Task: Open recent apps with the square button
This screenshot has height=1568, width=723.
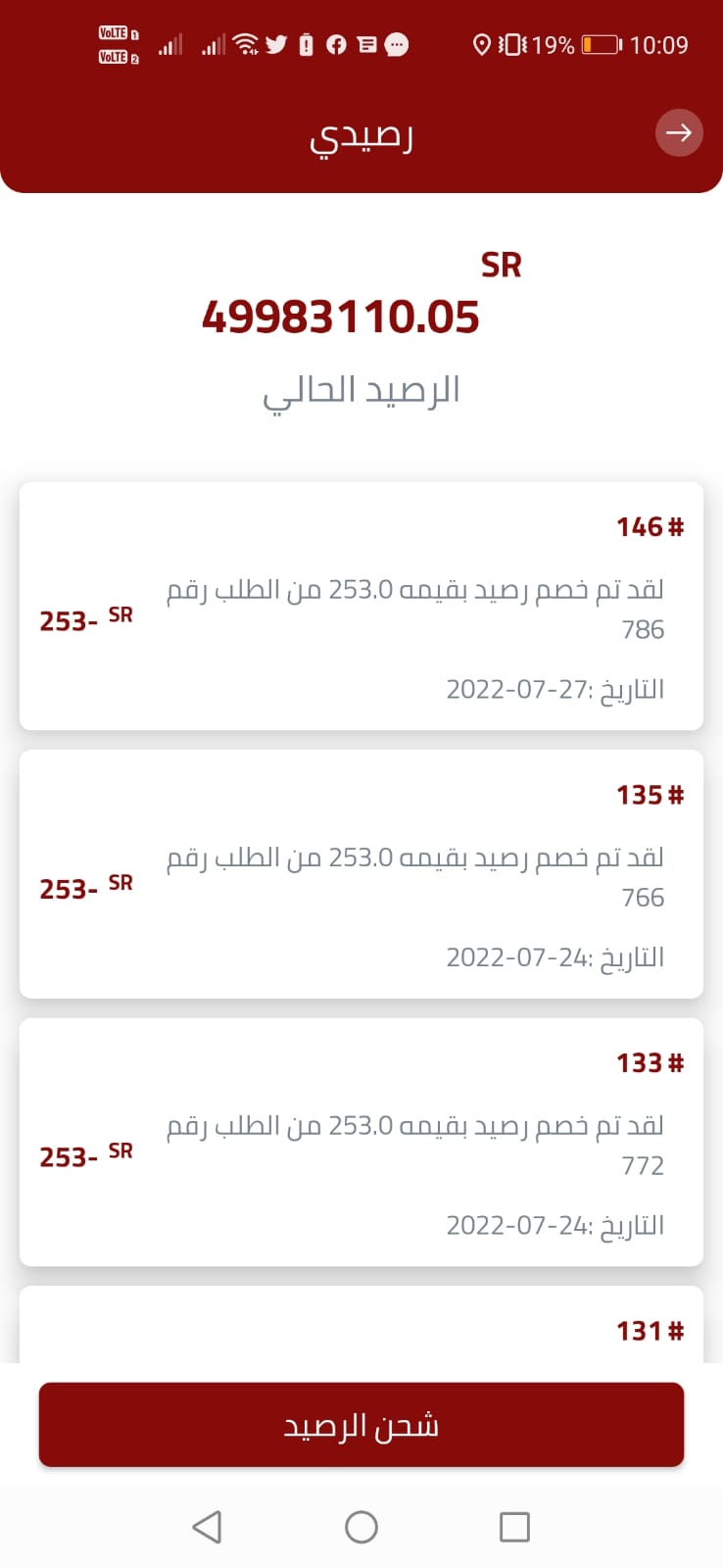Action: pos(514,1526)
